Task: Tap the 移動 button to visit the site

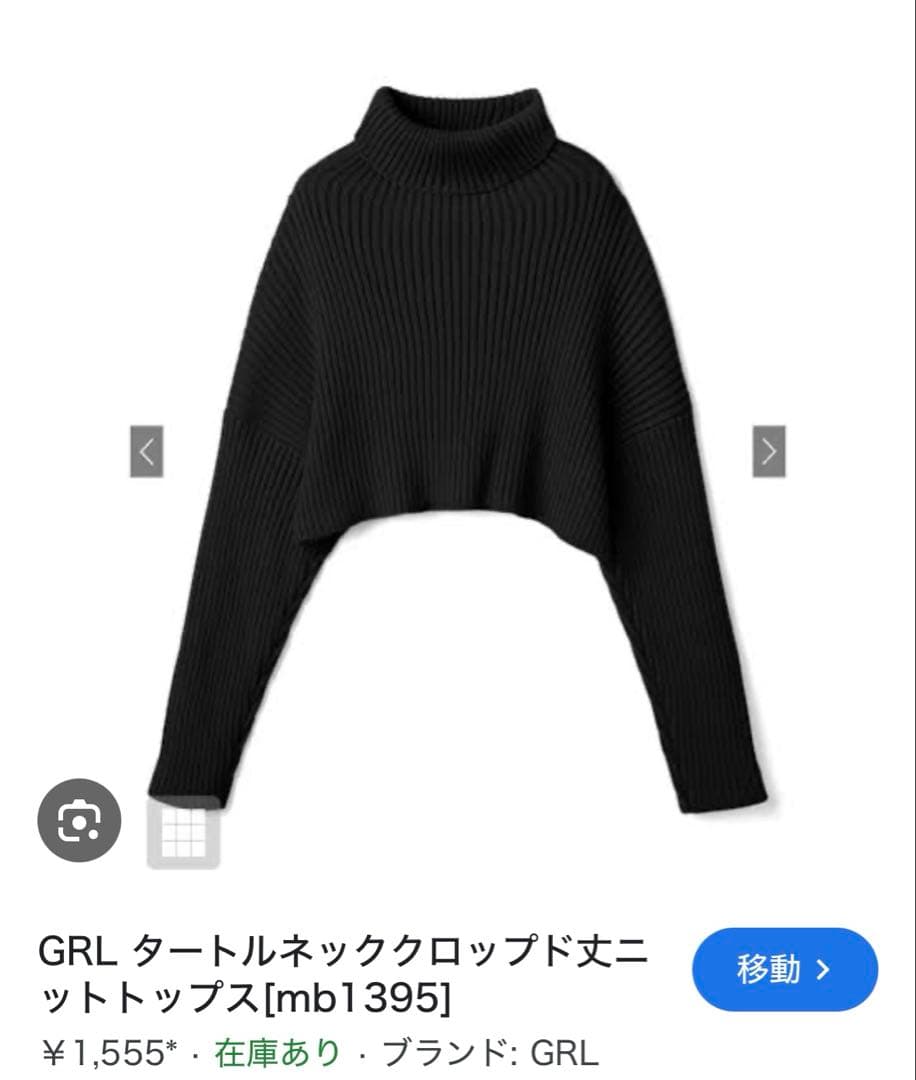Action: click(x=784, y=969)
